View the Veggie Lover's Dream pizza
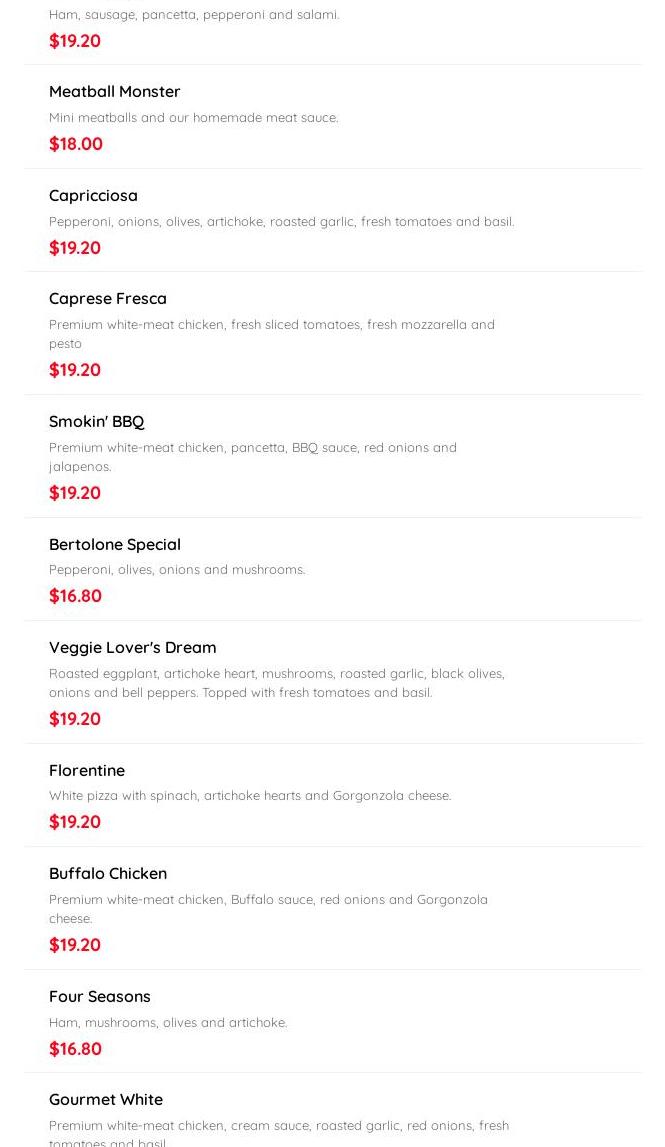Viewport: 665px width, 1147px height. click(x=133, y=648)
